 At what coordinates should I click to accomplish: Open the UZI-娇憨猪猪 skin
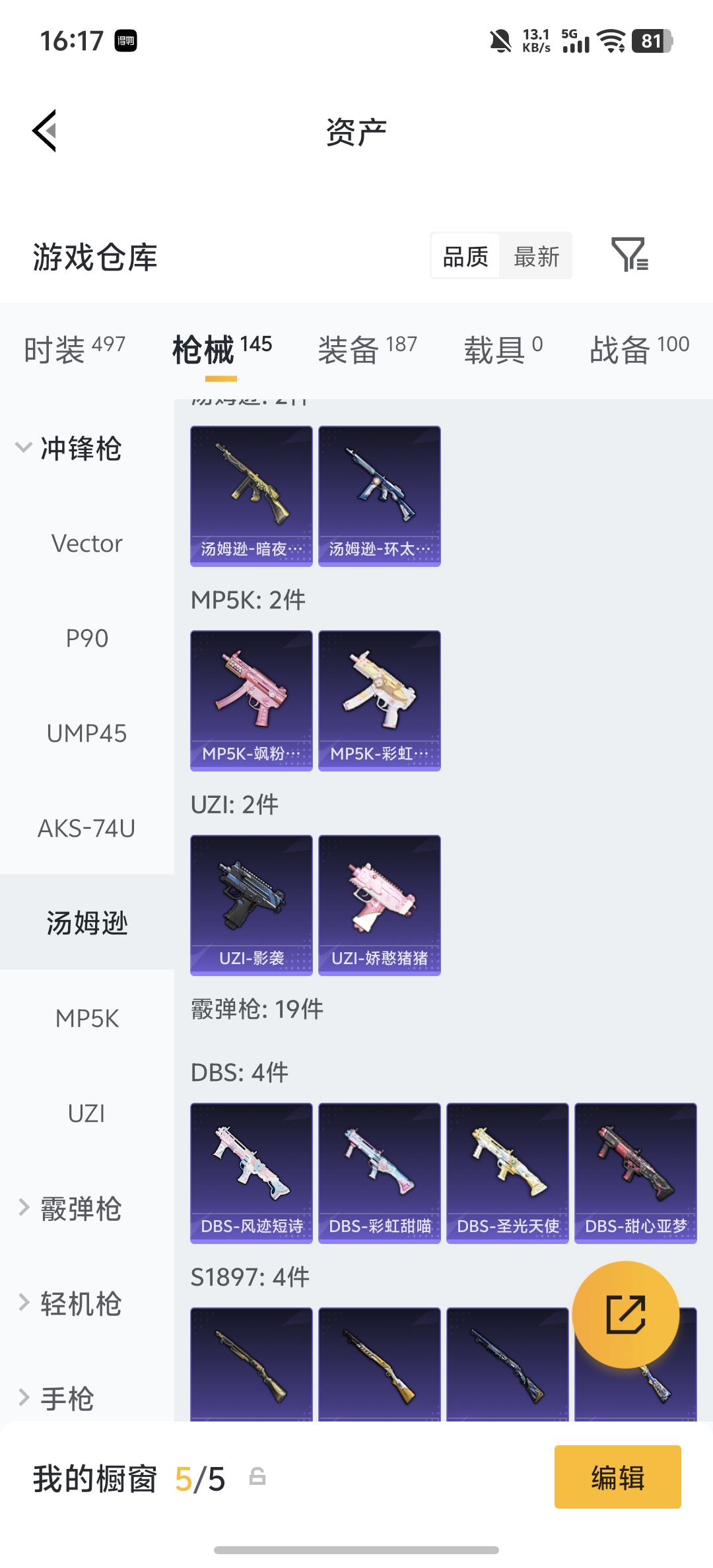pos(380,905)
